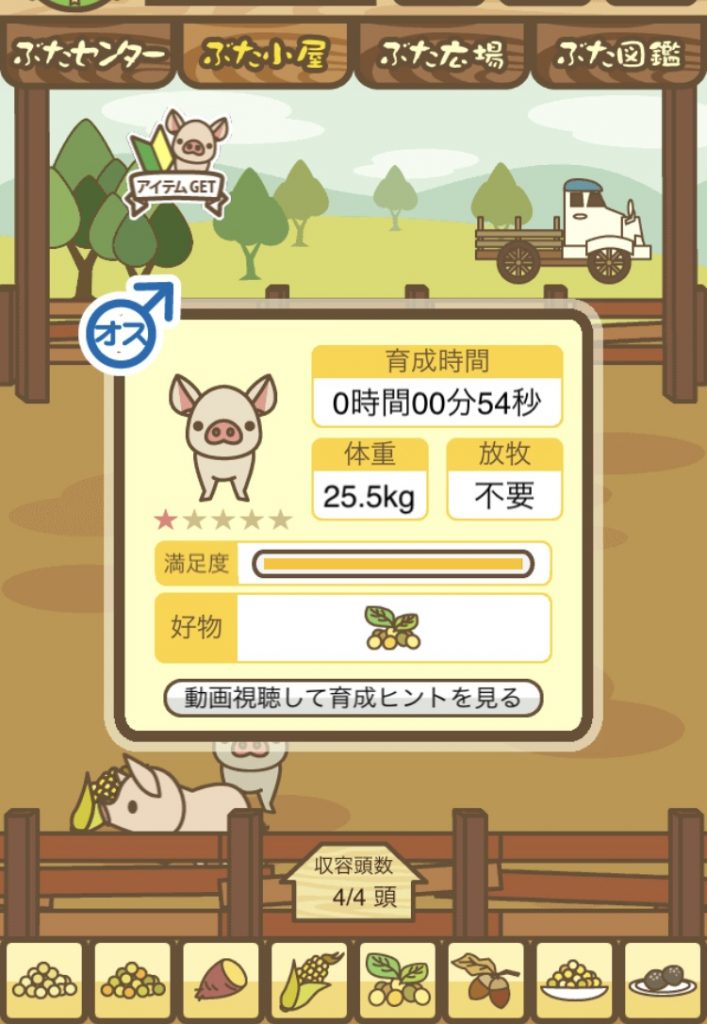Image resolution: width=707 pixels, height=1024 pixels.
Task: Select the yellow bean pile feed
Action: (x=132, y=980)
